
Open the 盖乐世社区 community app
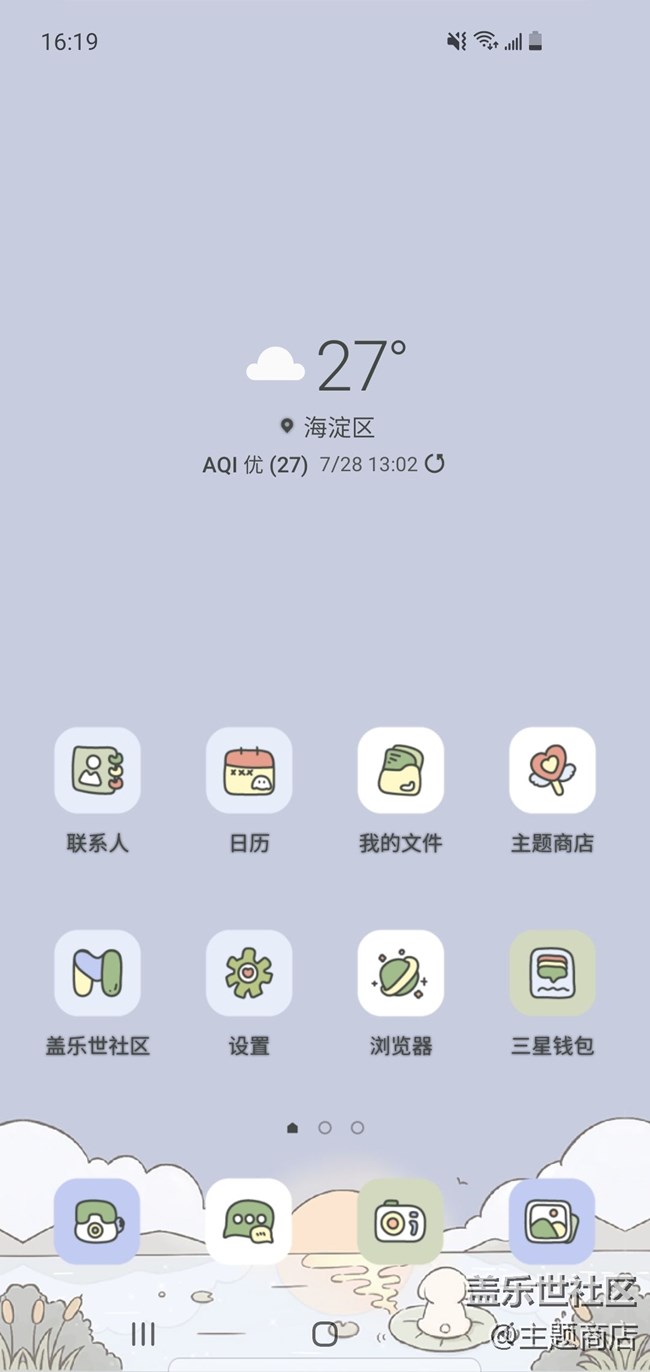[x=97, y=973]
